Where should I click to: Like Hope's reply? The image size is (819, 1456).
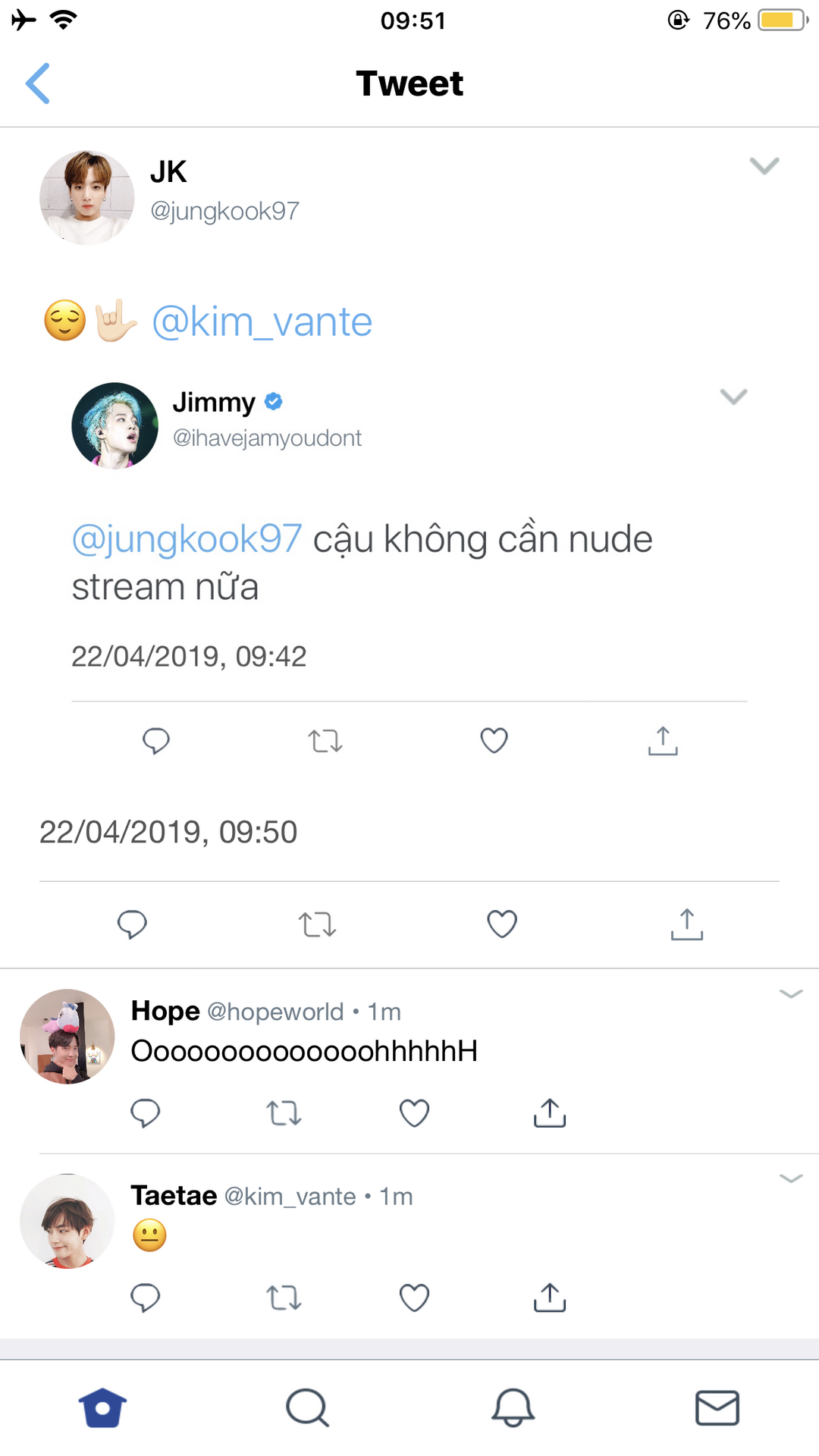point(414,1113)
